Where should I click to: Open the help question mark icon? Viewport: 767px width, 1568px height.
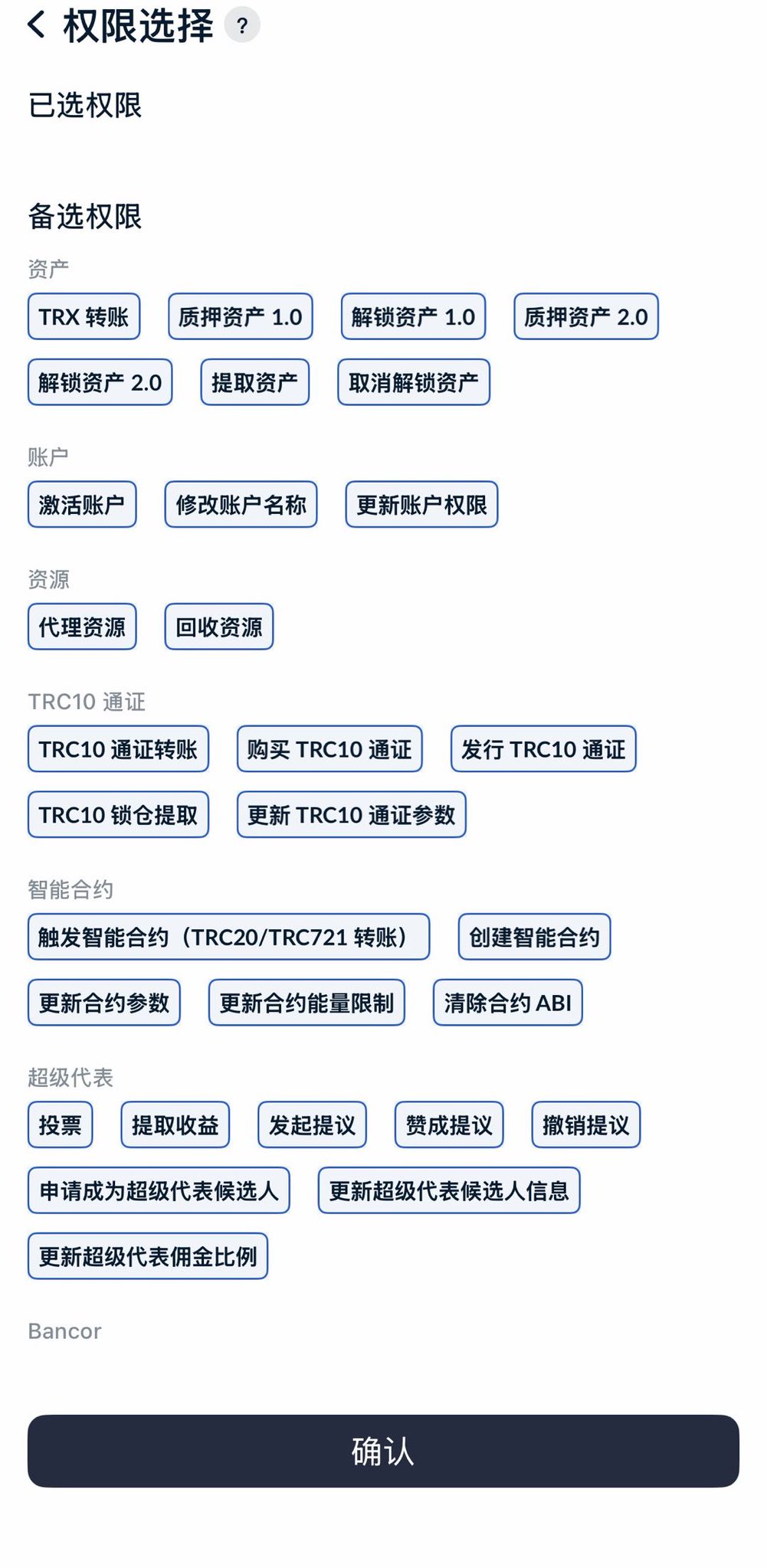click(242, 25)
